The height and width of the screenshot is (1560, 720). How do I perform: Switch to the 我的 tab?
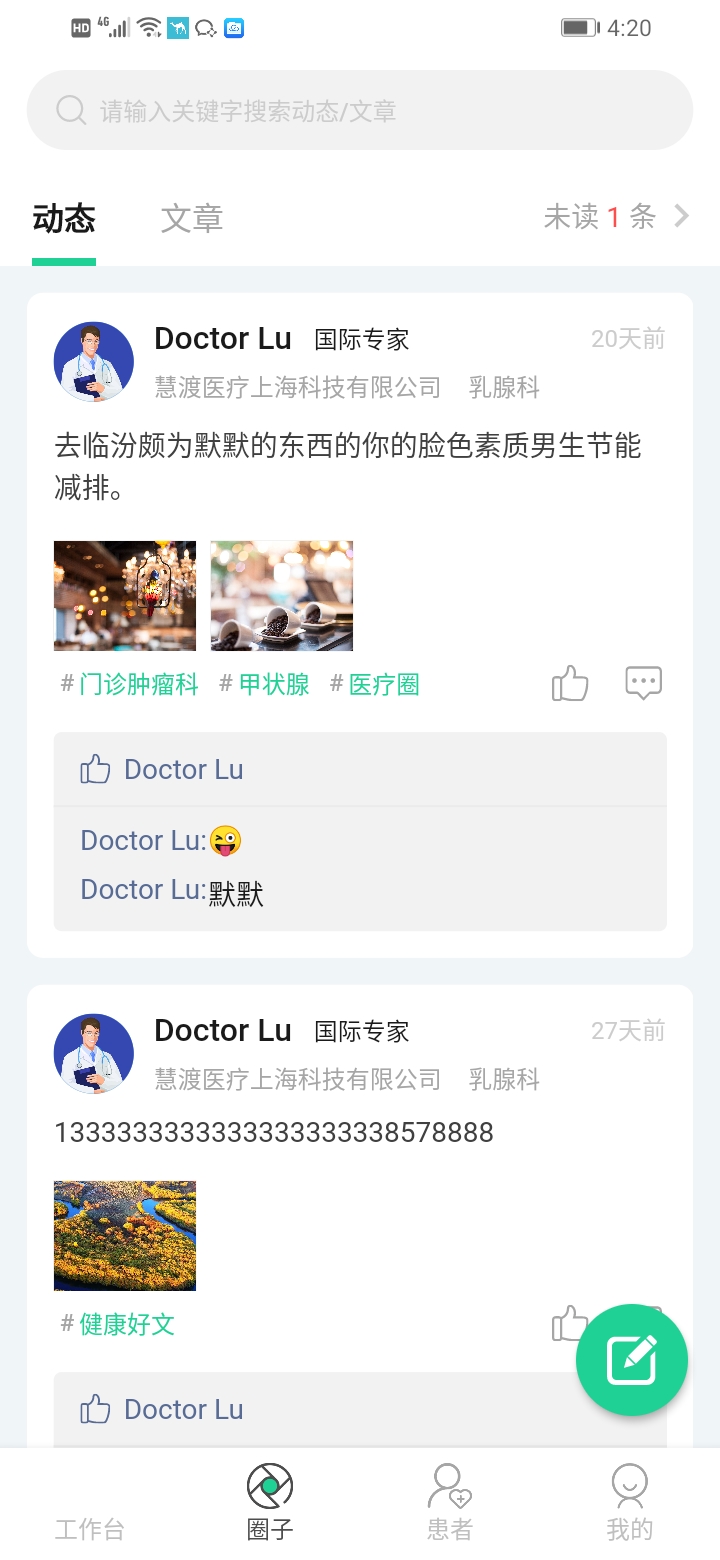(x=629, y=1504)
